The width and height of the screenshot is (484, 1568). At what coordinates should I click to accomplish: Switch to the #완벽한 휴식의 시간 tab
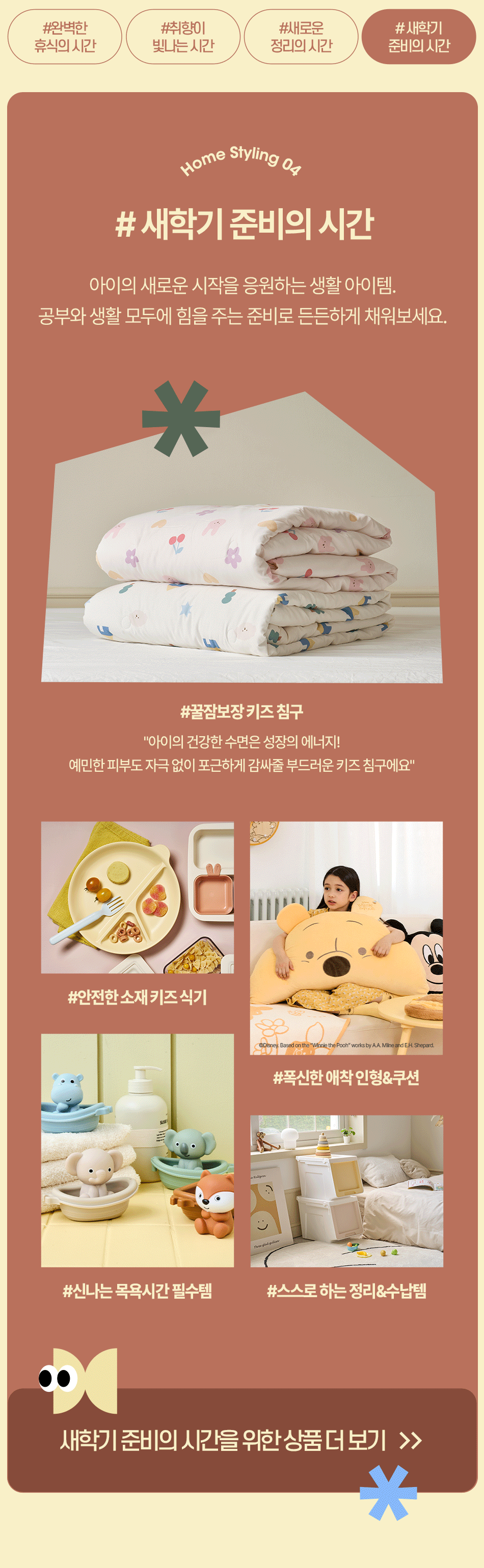pos(65,37)
